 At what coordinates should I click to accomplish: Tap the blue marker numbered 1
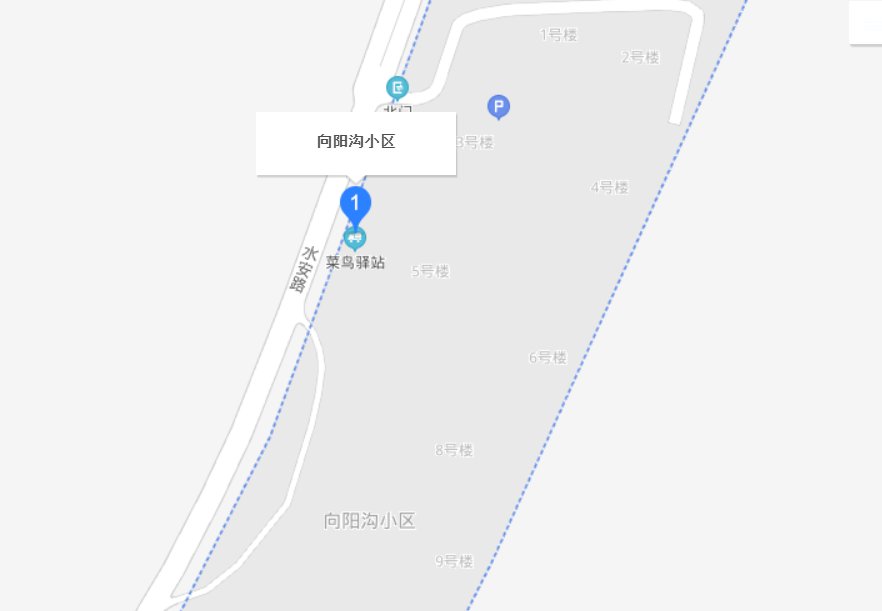coord(355,203)
